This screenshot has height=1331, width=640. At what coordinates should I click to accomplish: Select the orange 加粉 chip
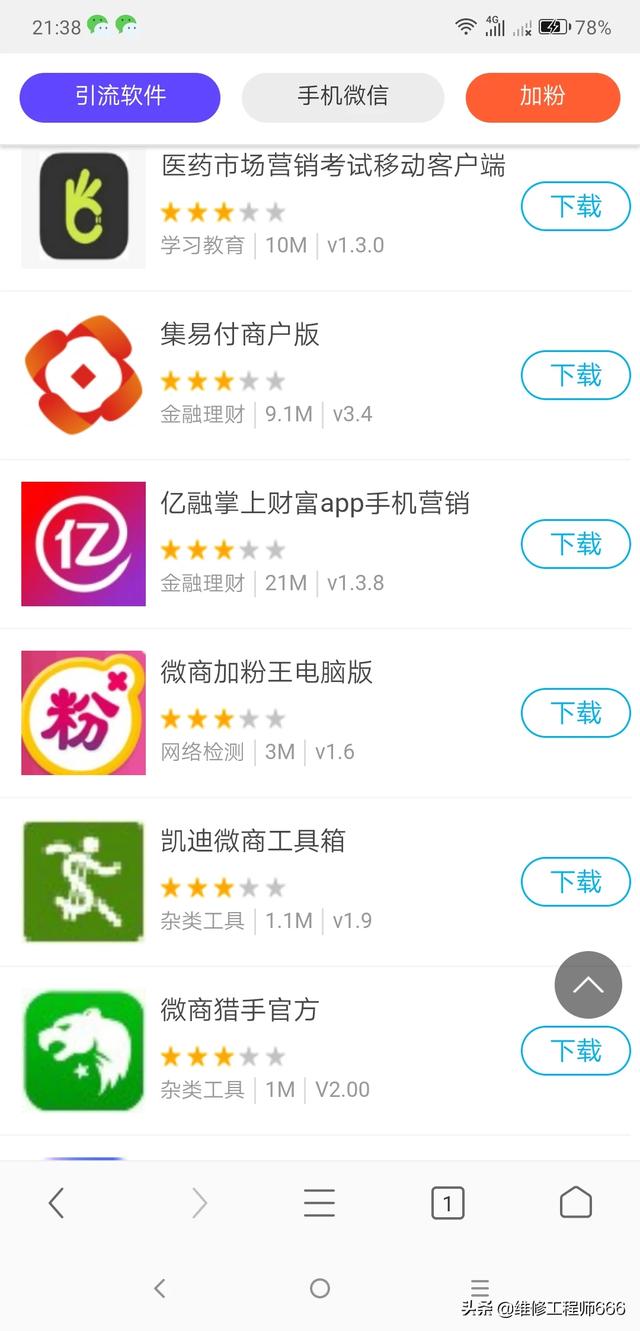click(543, 97)
